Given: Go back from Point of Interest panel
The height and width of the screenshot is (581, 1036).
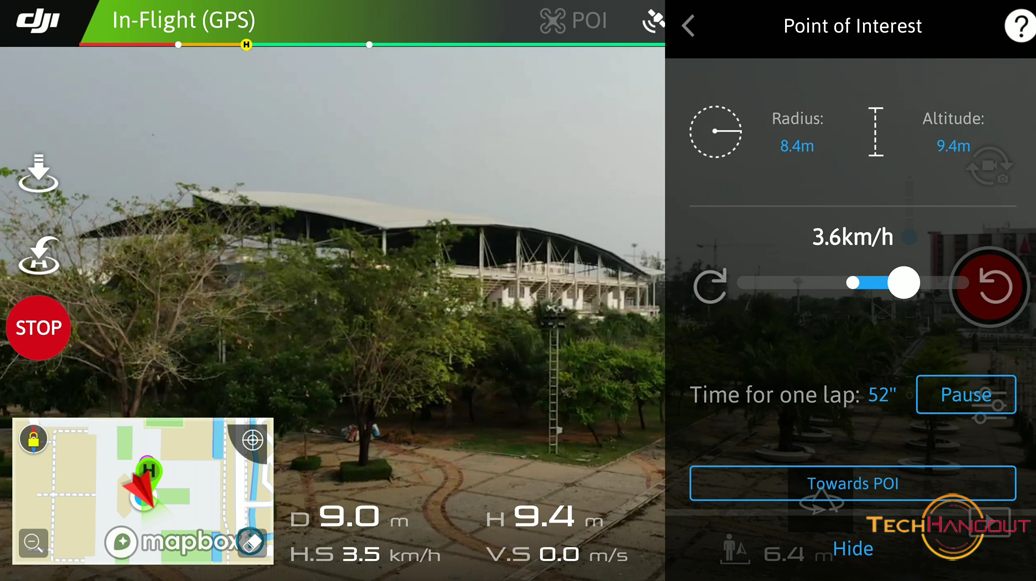Looking at the screenshot, I should pyautogui.click(x=688, y=26).
